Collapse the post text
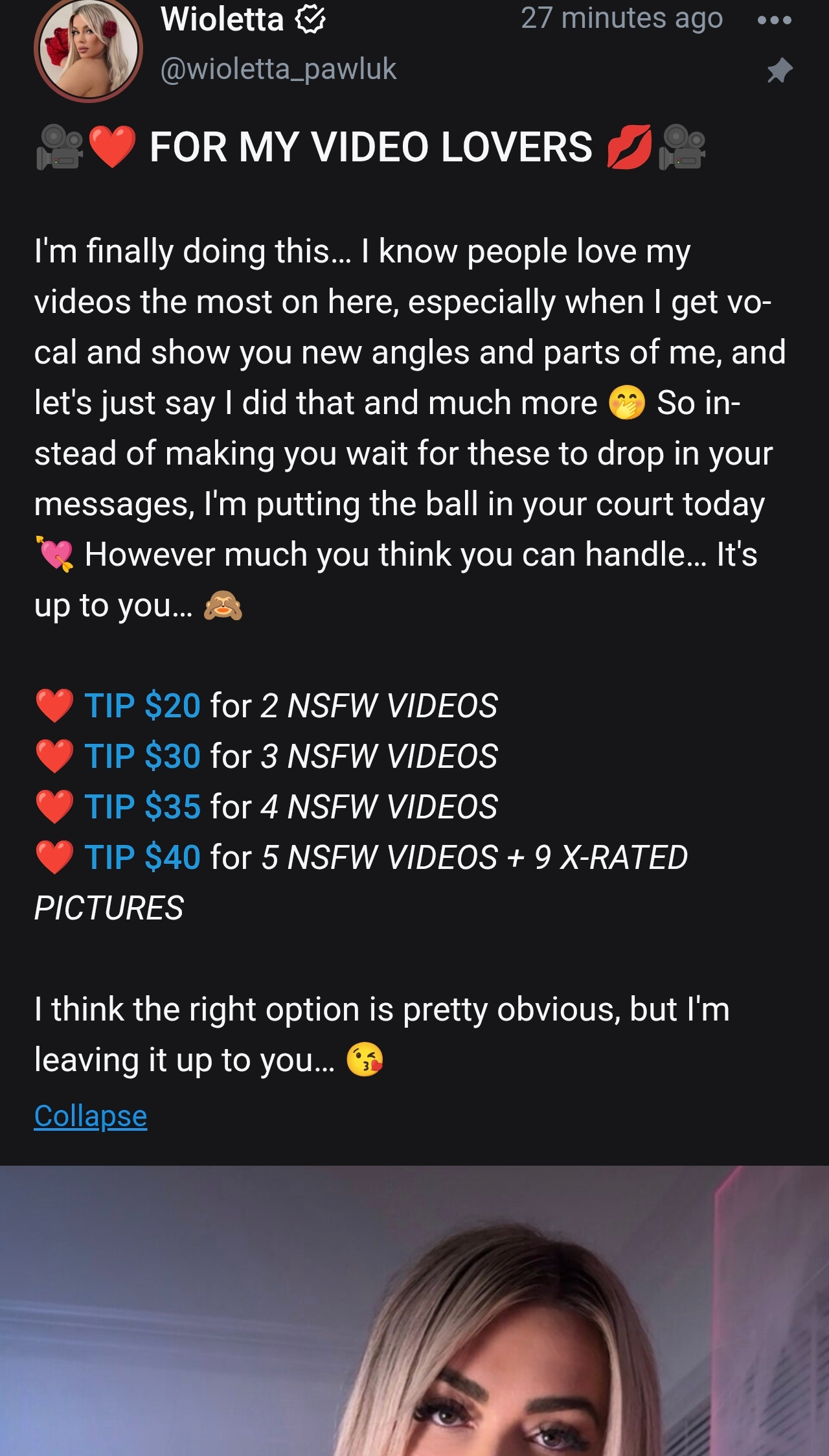Image resolution: width=829 pixels, height=1456 pixels. coord(91,1116)
